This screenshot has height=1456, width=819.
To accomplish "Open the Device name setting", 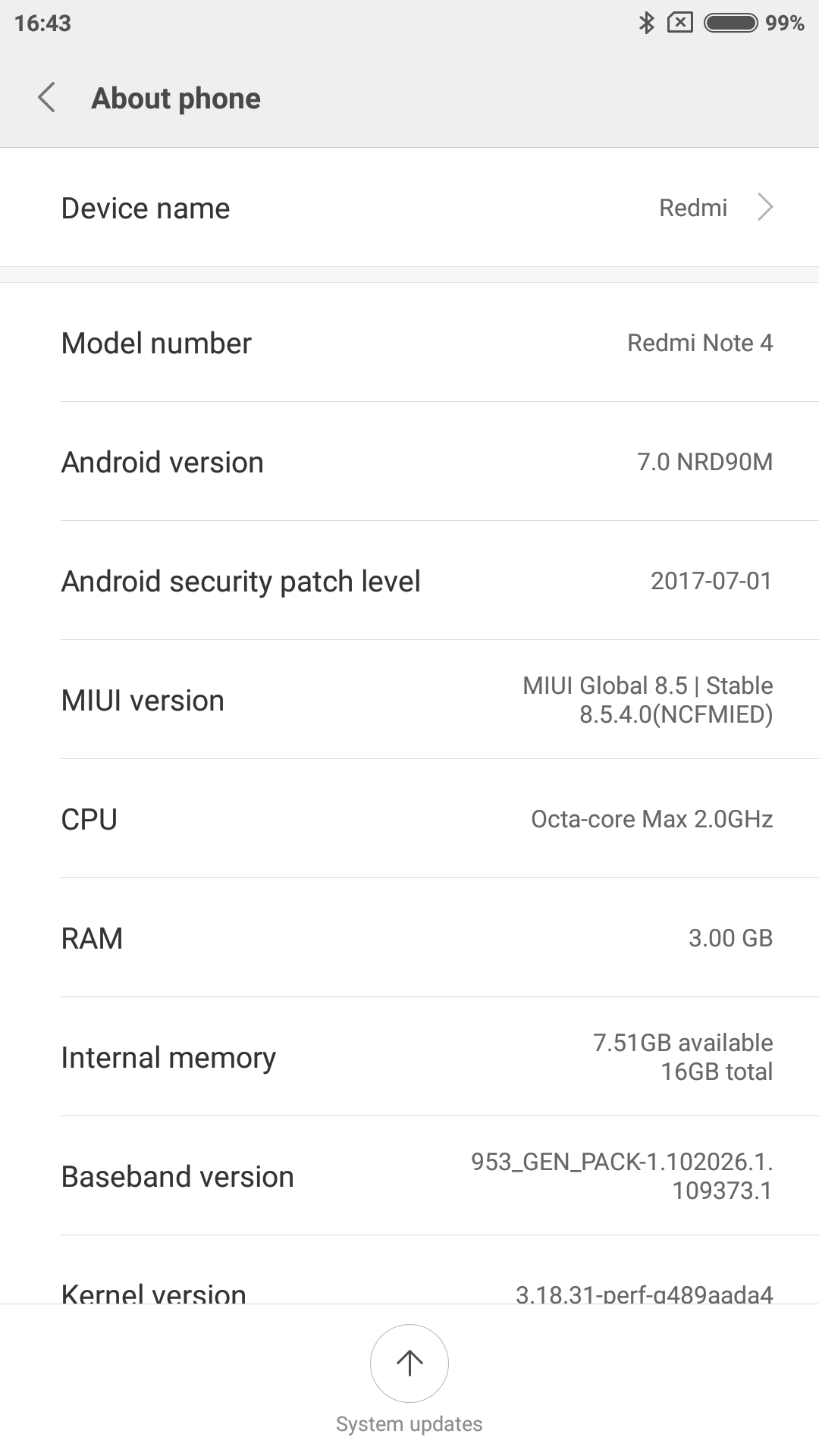I will [409, 208].
